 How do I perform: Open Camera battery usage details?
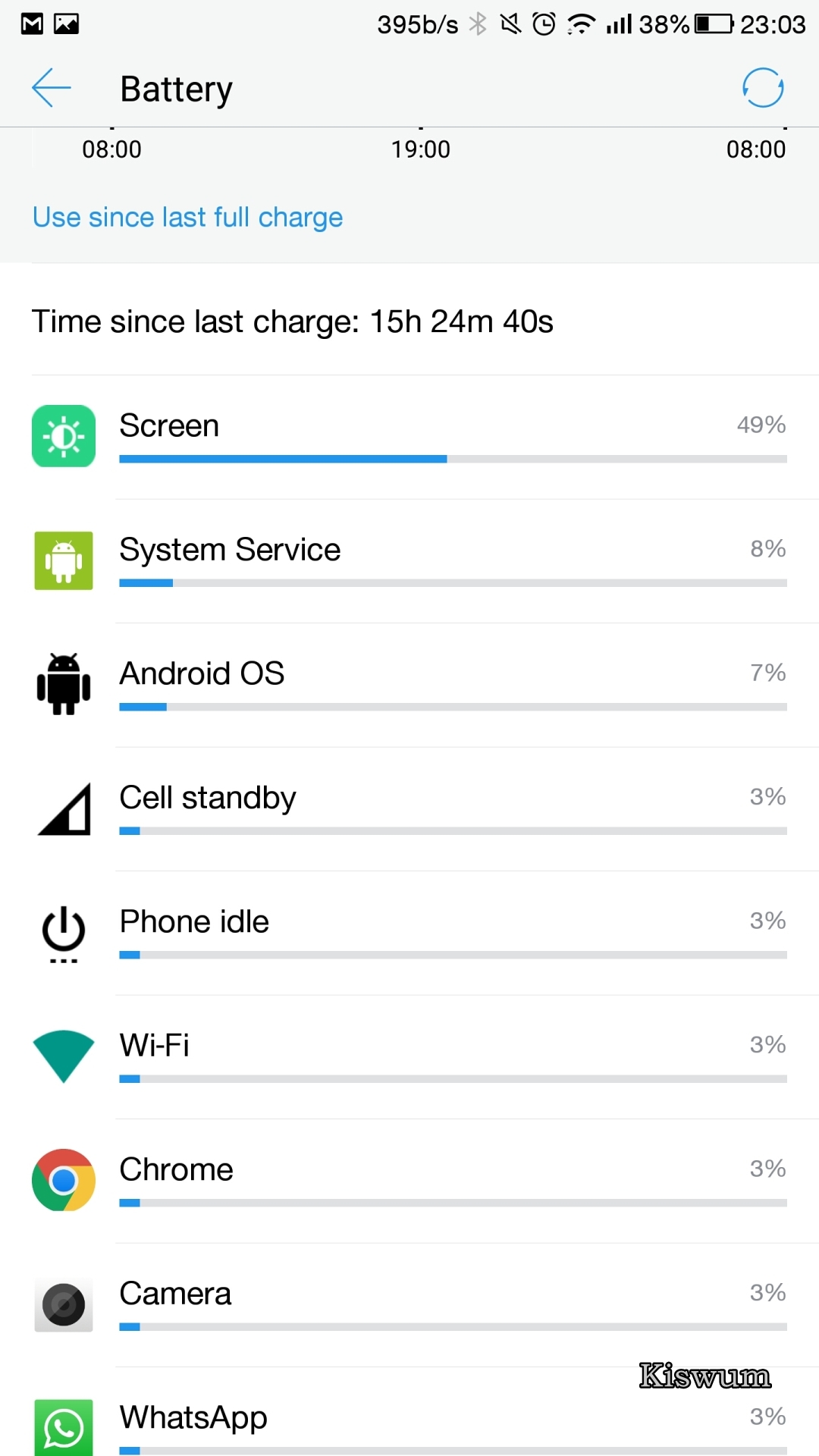(x=409, y=1305)
